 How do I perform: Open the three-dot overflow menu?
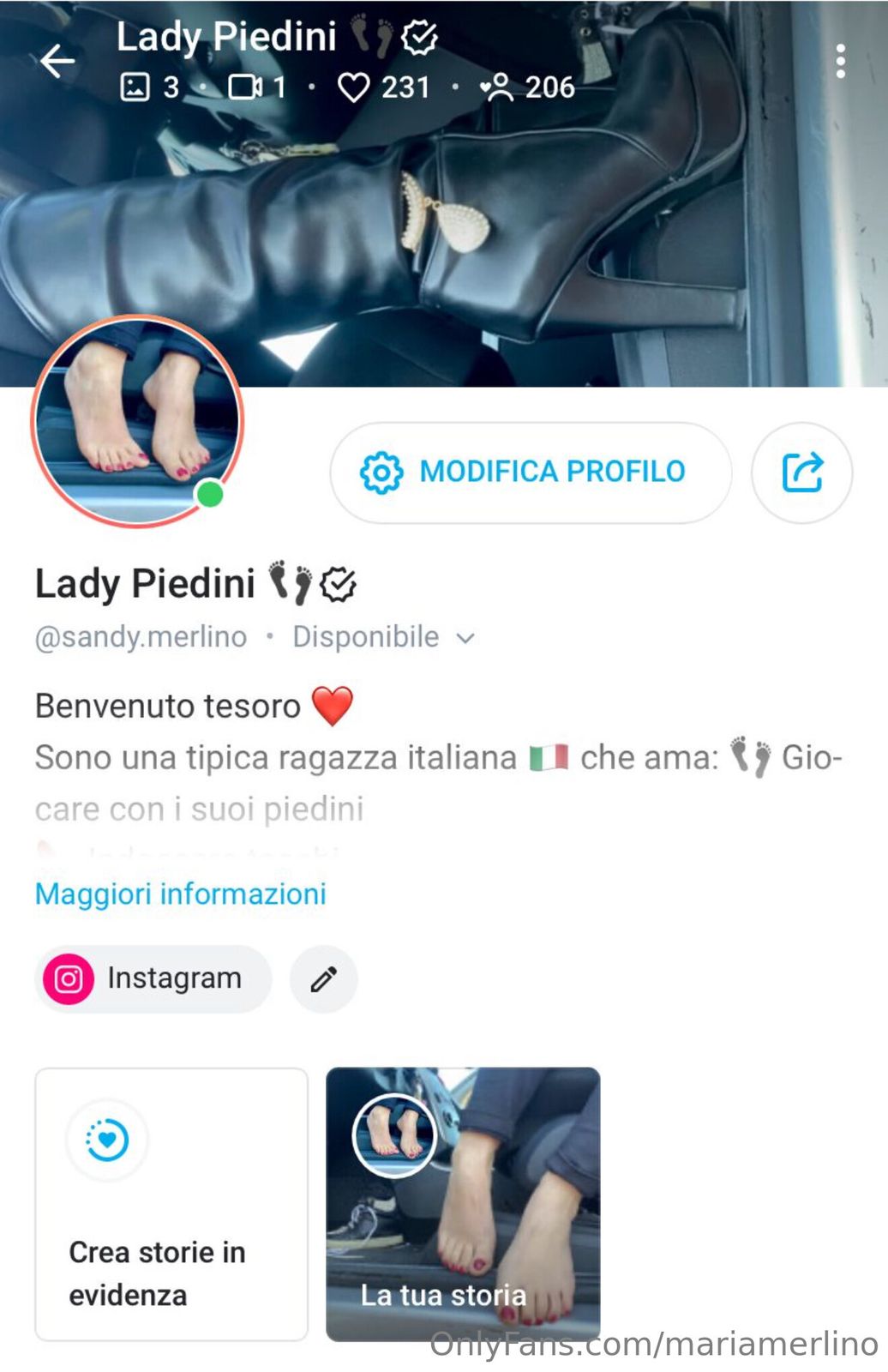[x=840, y=62]
